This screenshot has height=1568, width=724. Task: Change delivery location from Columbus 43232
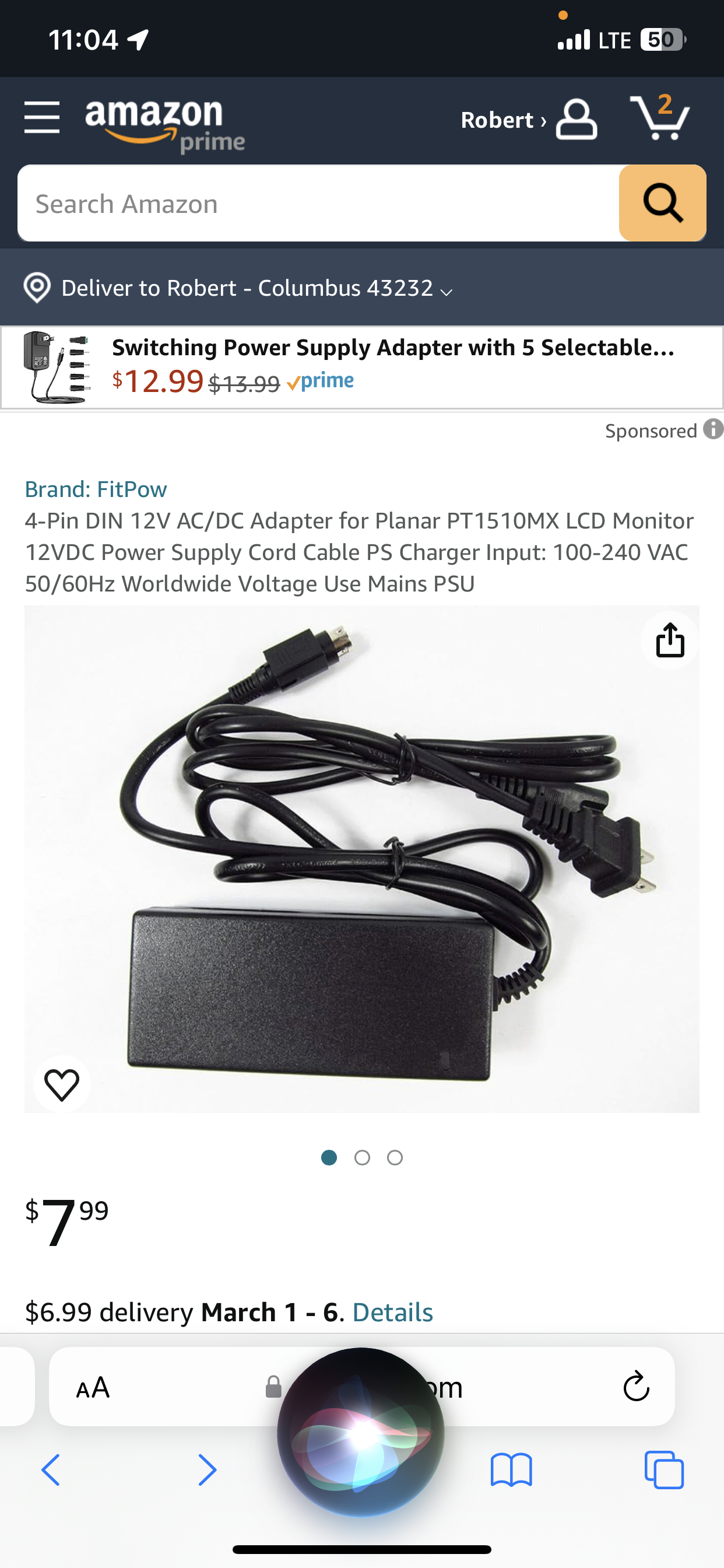point(238,288)
